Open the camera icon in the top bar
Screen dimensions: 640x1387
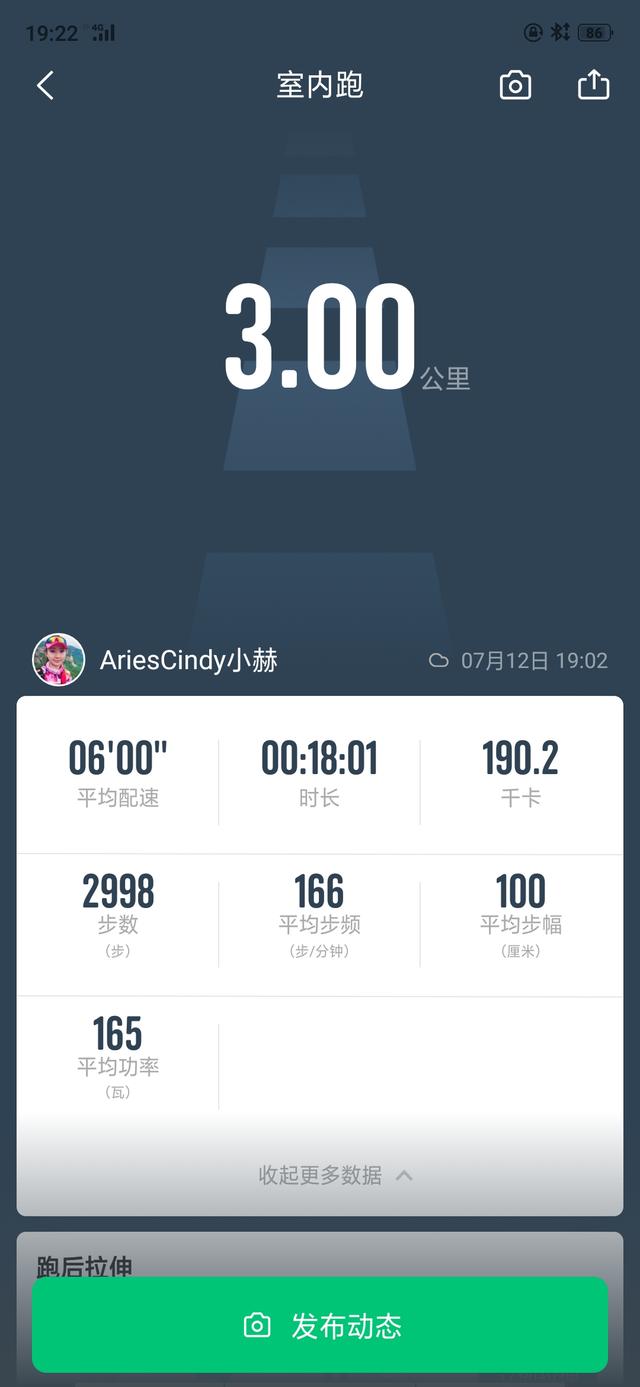(515, 86)
